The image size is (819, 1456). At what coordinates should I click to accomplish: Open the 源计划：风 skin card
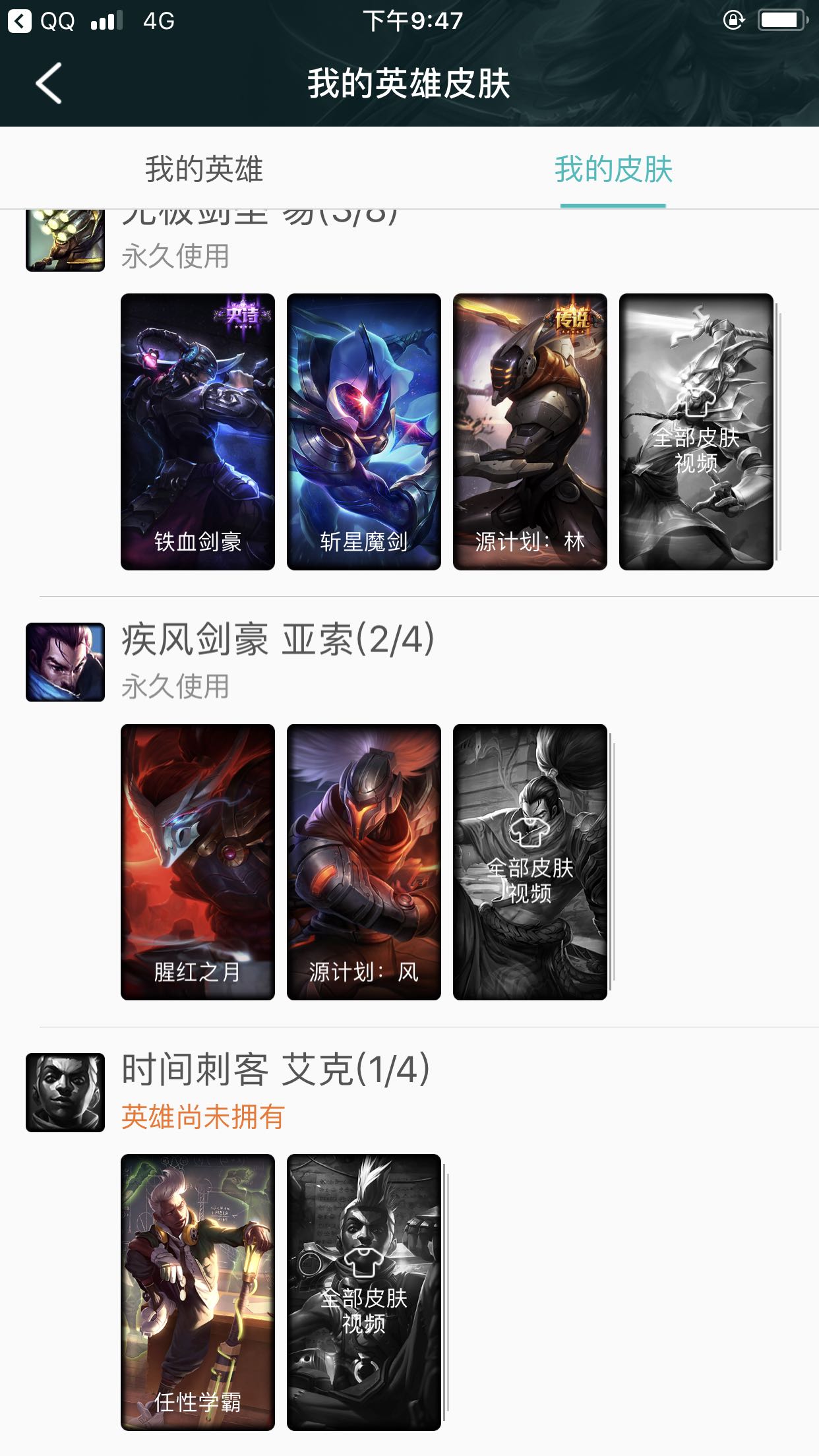(364, 861)
